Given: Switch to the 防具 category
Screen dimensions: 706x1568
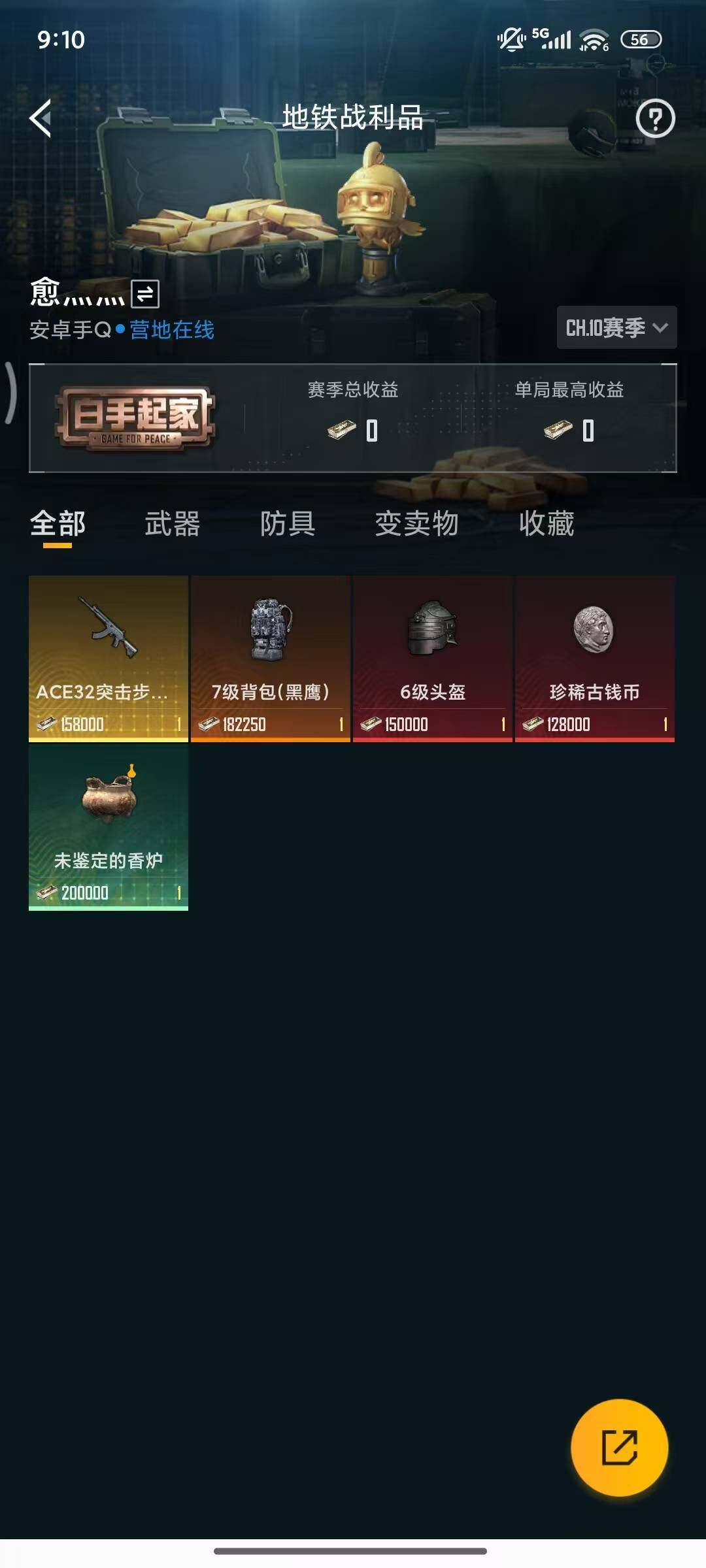Looking at the screenshot, I should tap(290, 523).
